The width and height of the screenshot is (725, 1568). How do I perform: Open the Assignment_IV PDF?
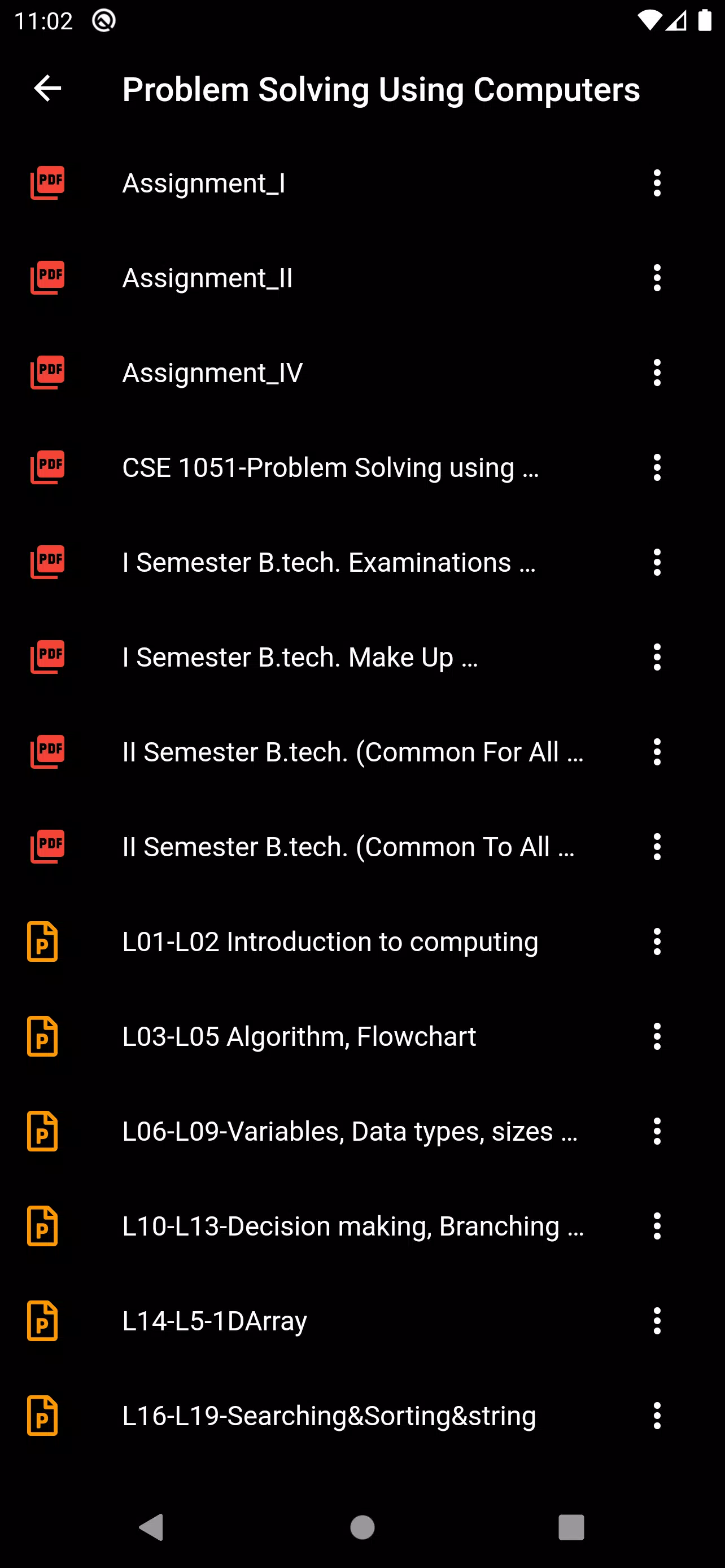362,373
